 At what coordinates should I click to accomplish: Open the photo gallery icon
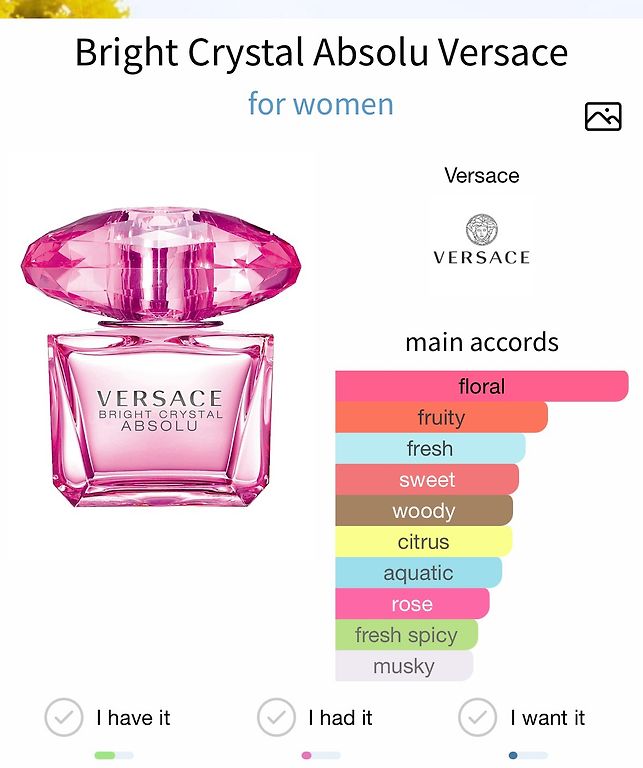(x=603, y=117)
